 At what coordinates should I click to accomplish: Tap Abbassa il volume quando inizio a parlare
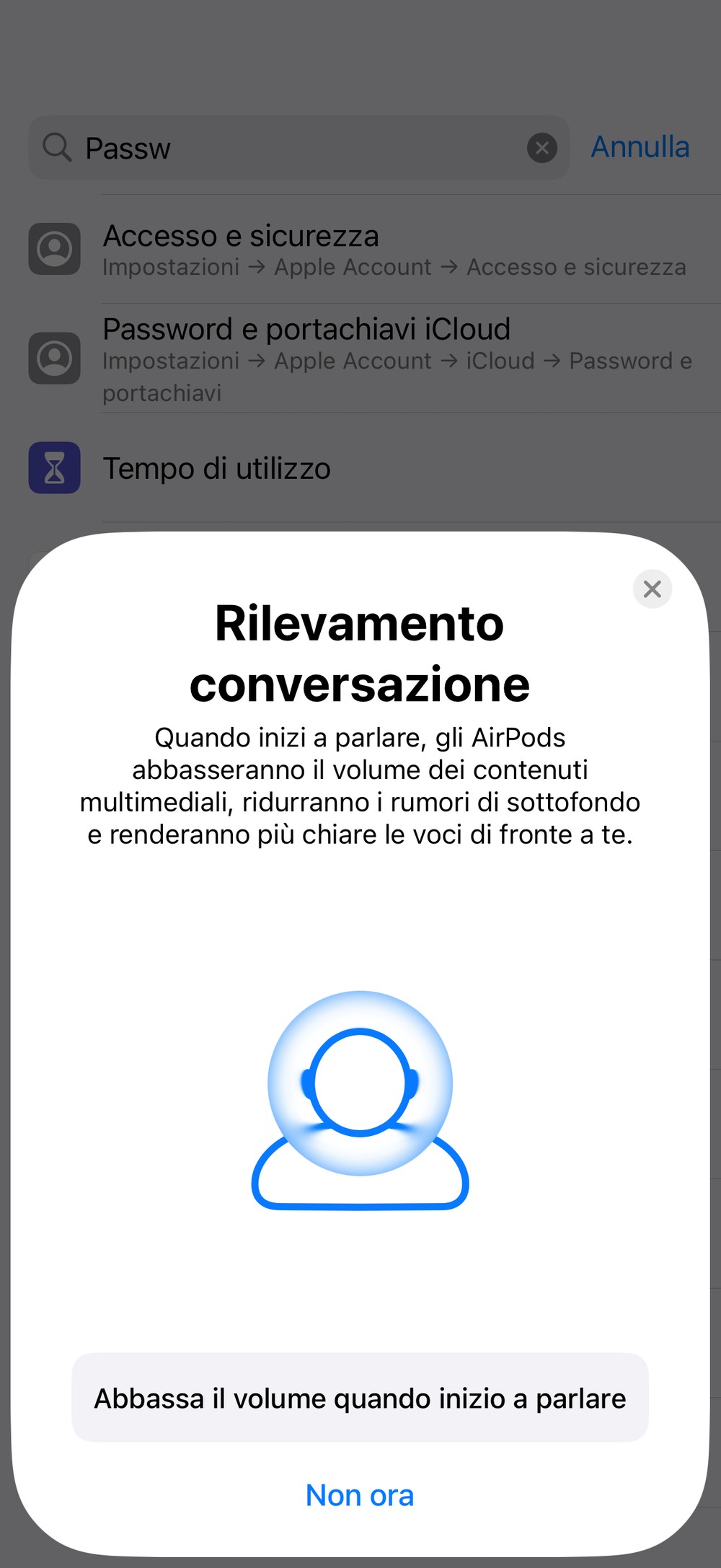360,1399
